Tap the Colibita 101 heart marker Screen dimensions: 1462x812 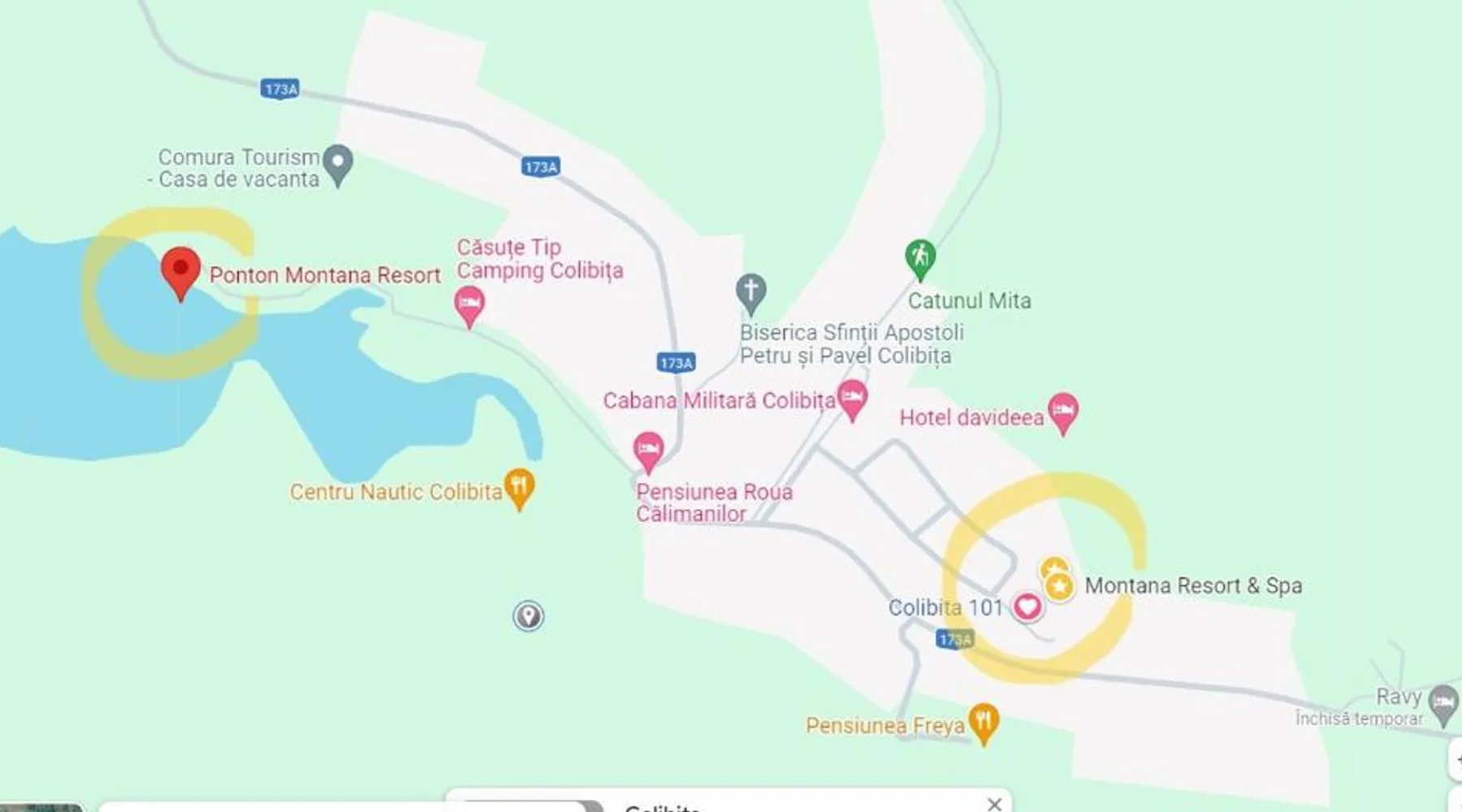click(1027, 607)
